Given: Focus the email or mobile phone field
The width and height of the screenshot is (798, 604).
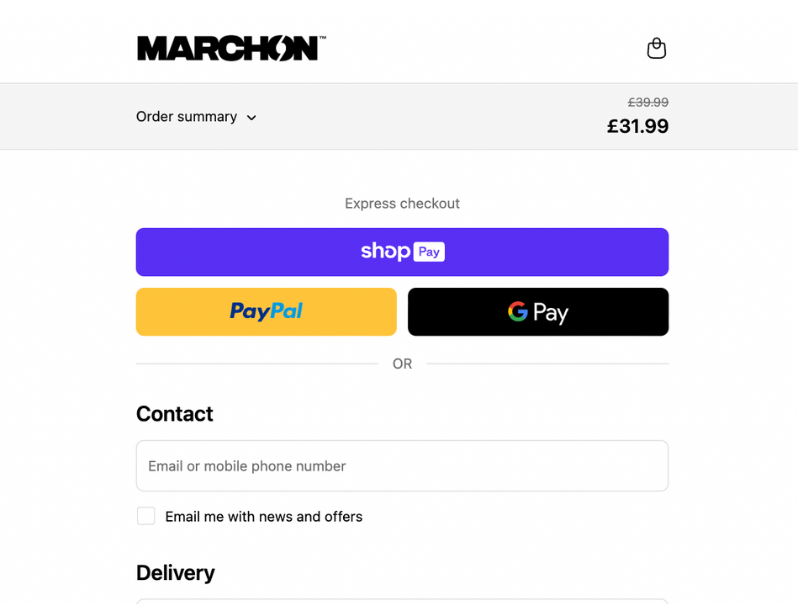Looking at the screenshot, I should click(402, 466).
